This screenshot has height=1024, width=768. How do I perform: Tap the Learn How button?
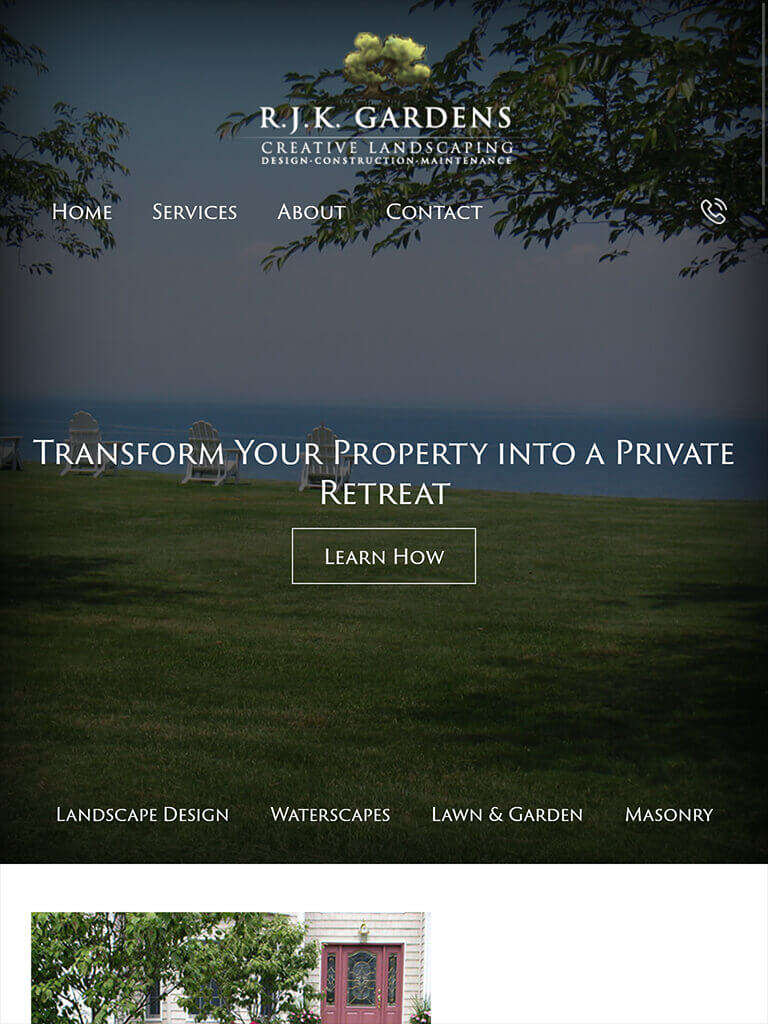click(x=384, y=556)
